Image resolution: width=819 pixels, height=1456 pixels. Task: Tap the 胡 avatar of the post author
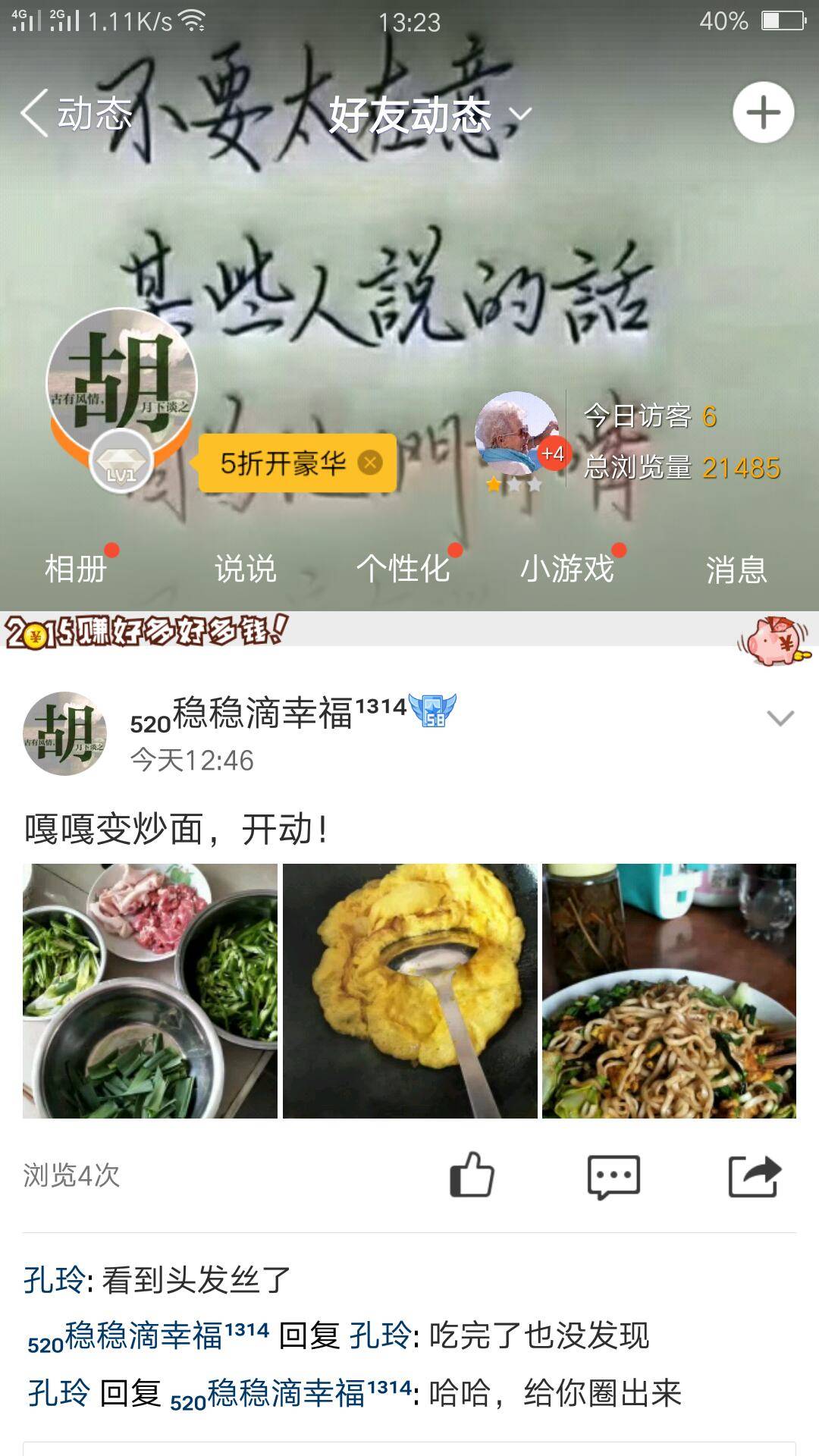pyautogui.click(x=67, y=726)
